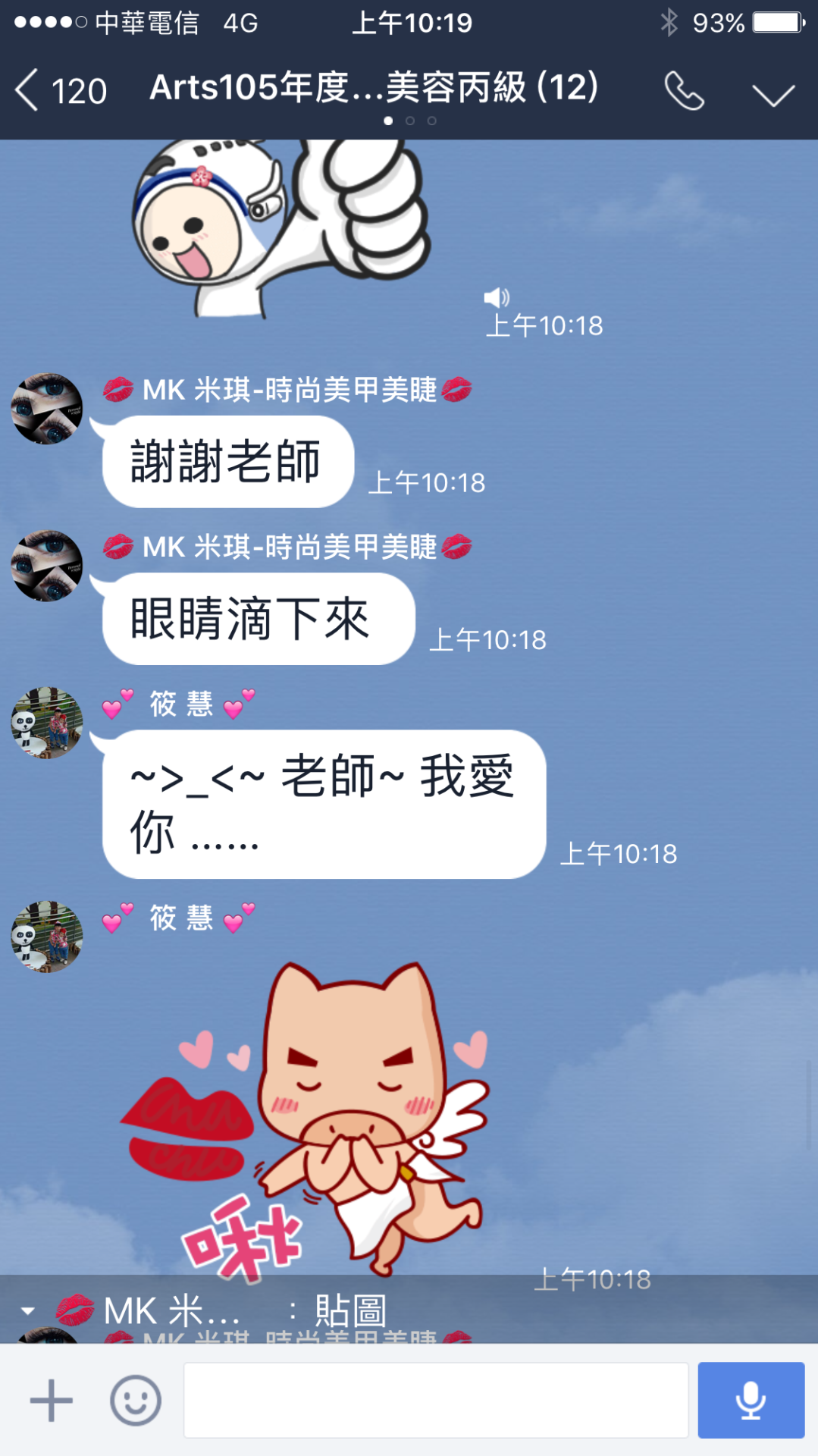Open the sticker and emoji picker
Image resolution: width=818 pixels, height=1456 pixels.
(x=136, y=1400)
